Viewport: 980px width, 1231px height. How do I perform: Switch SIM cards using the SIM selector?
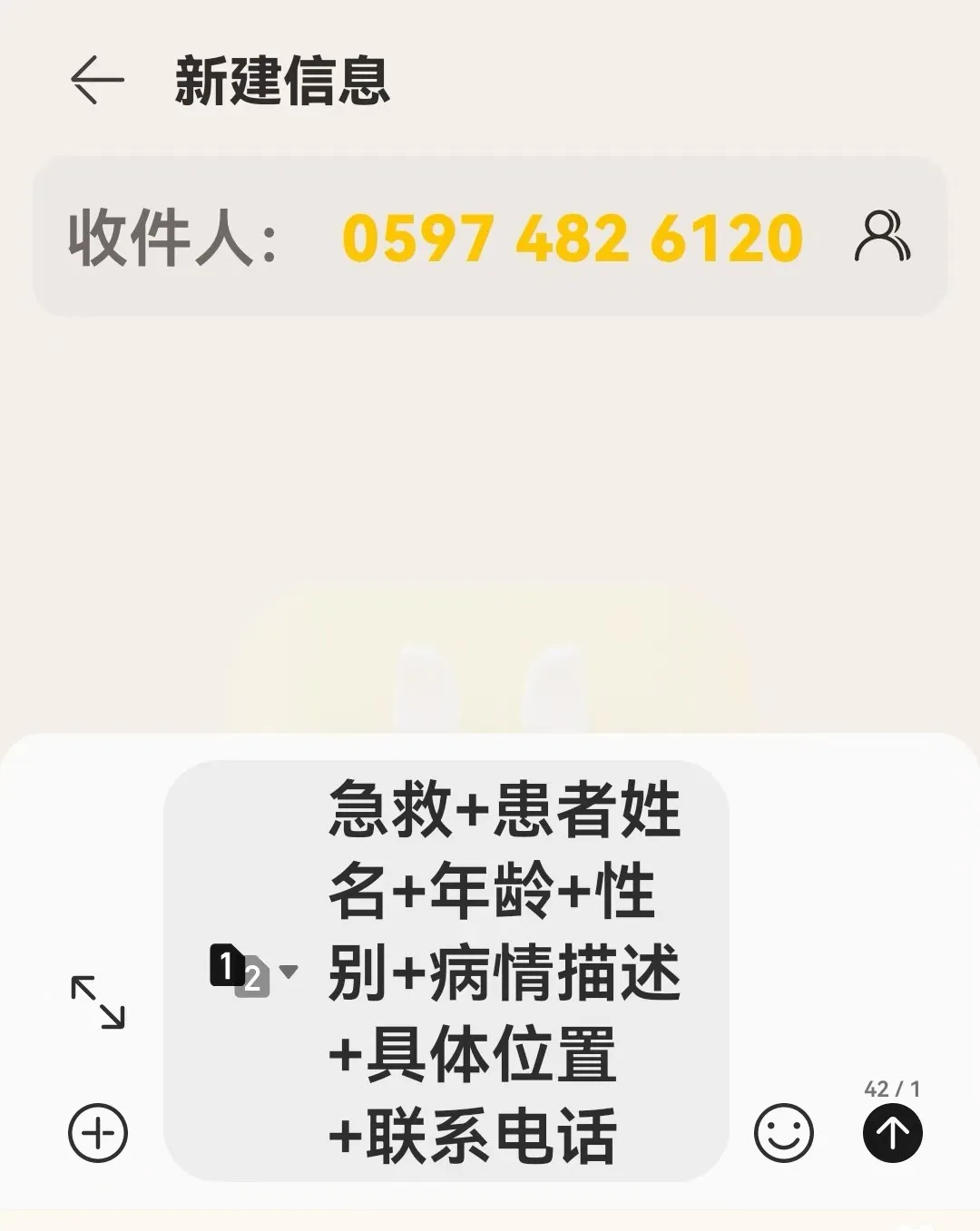[x=289, y=972]
